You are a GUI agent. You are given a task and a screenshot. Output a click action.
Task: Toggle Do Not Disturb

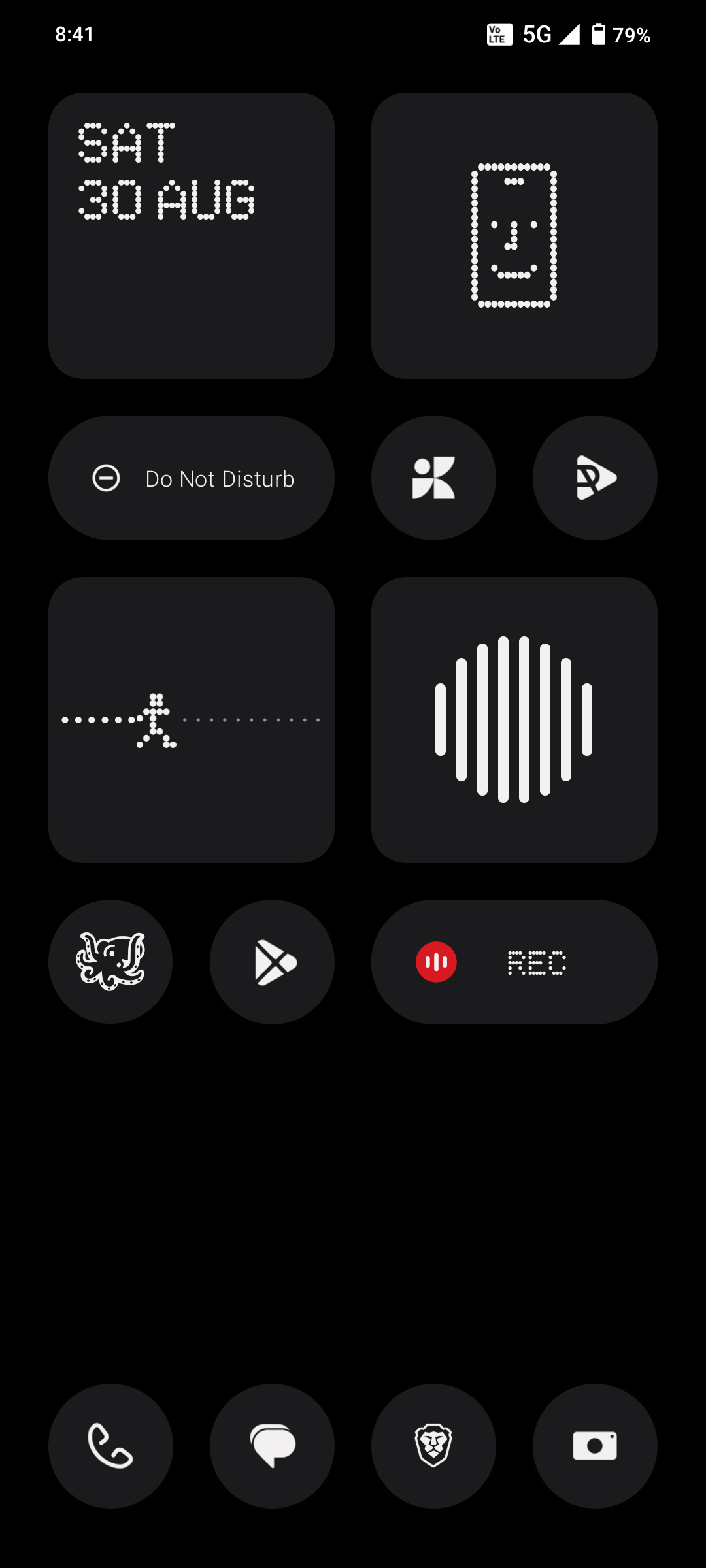click(x=191, y=478)
